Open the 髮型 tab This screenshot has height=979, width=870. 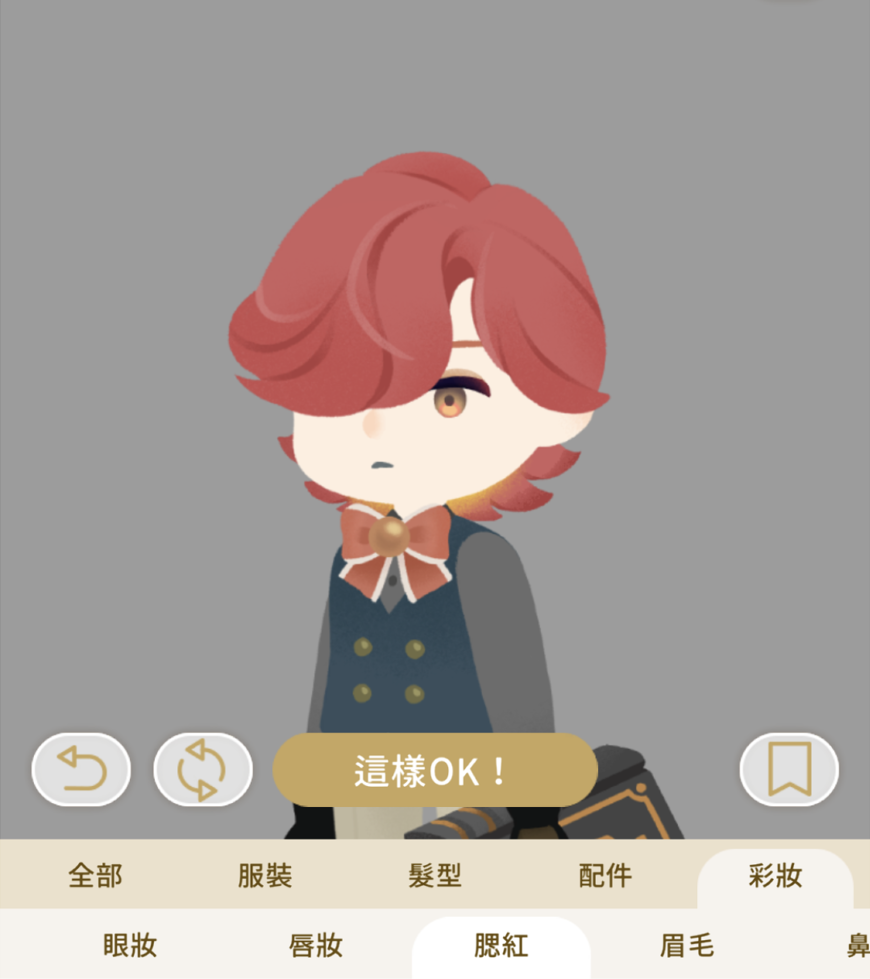435,876
